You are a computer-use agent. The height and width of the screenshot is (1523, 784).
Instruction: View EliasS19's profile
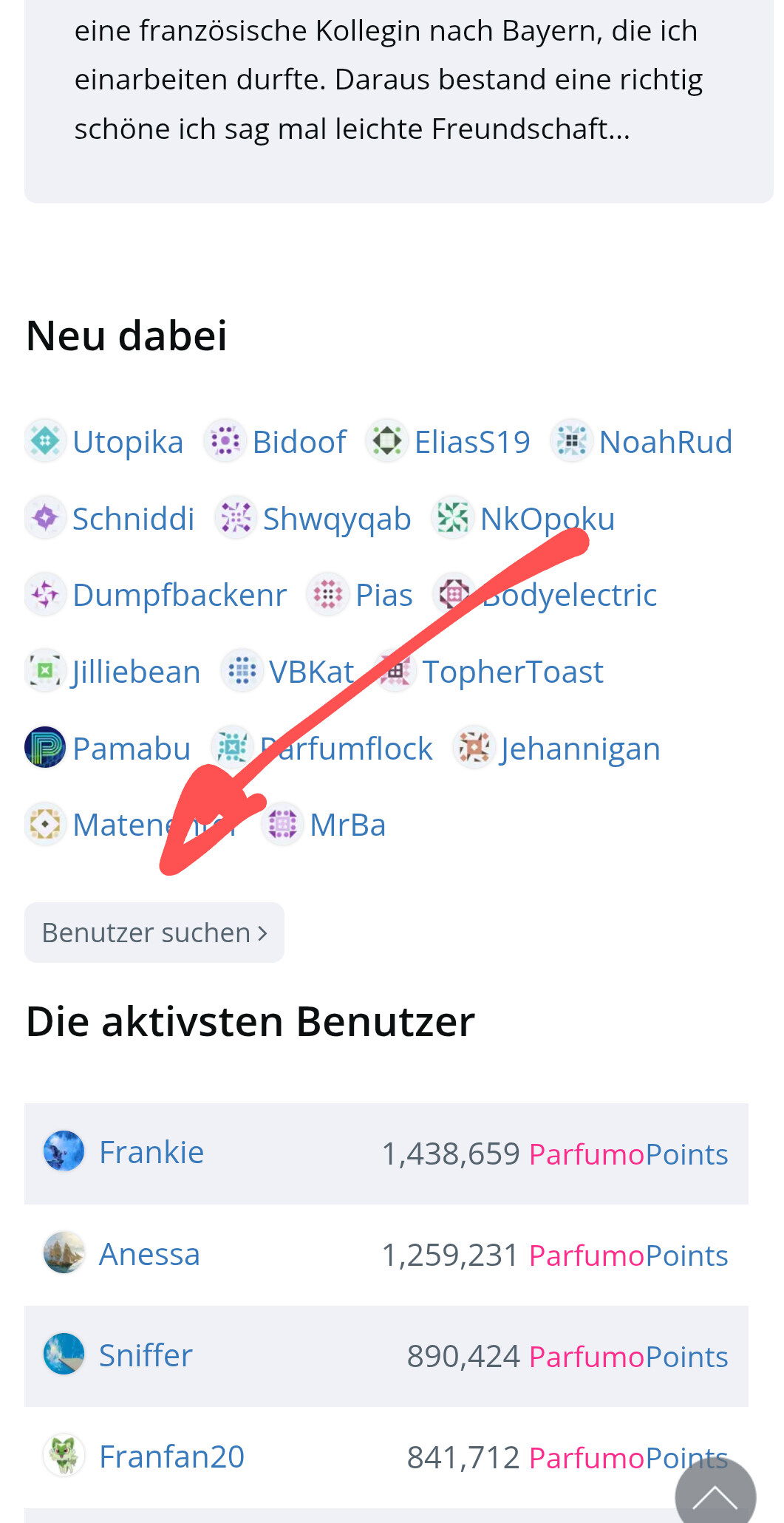[449, 442]
